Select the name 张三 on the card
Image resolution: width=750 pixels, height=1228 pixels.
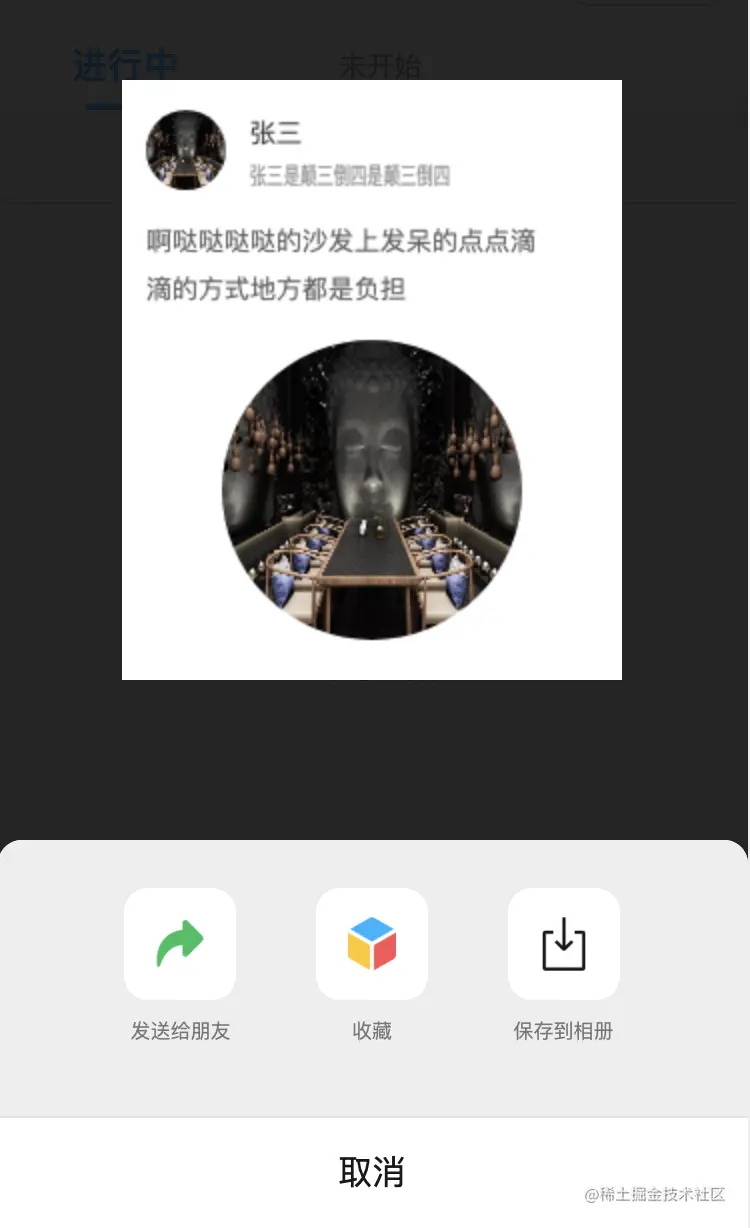[x=274, y=132]
